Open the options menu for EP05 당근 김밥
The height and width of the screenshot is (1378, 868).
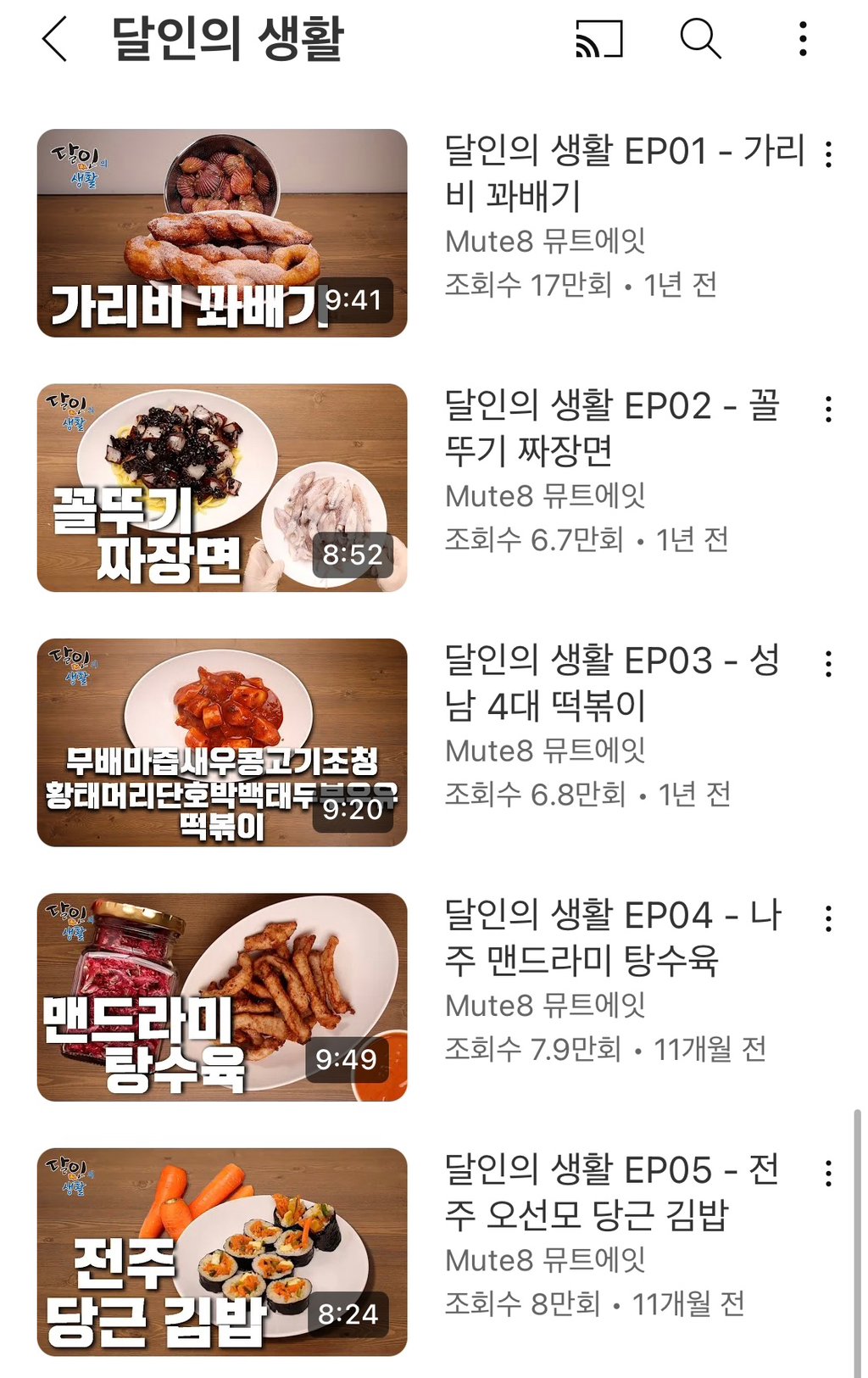tap(826, 1174)
